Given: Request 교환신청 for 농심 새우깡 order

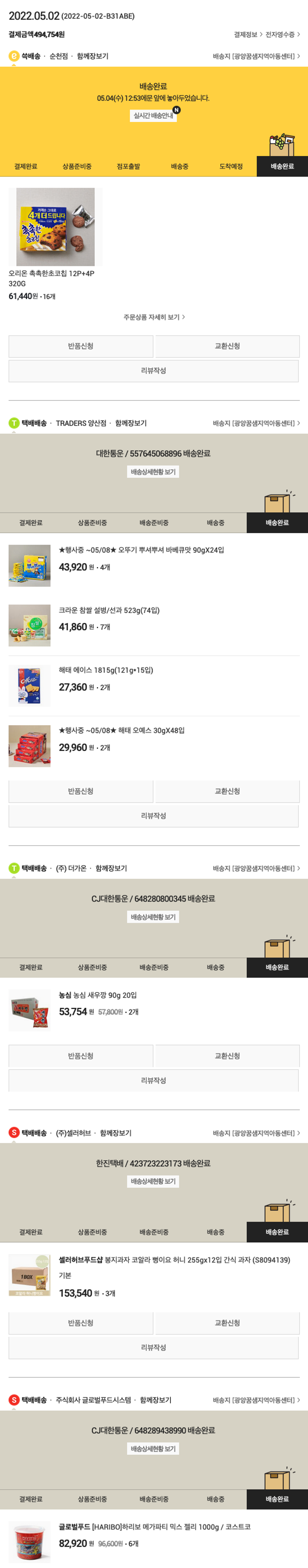Looking at the screenshot, I should (227, 1056).
